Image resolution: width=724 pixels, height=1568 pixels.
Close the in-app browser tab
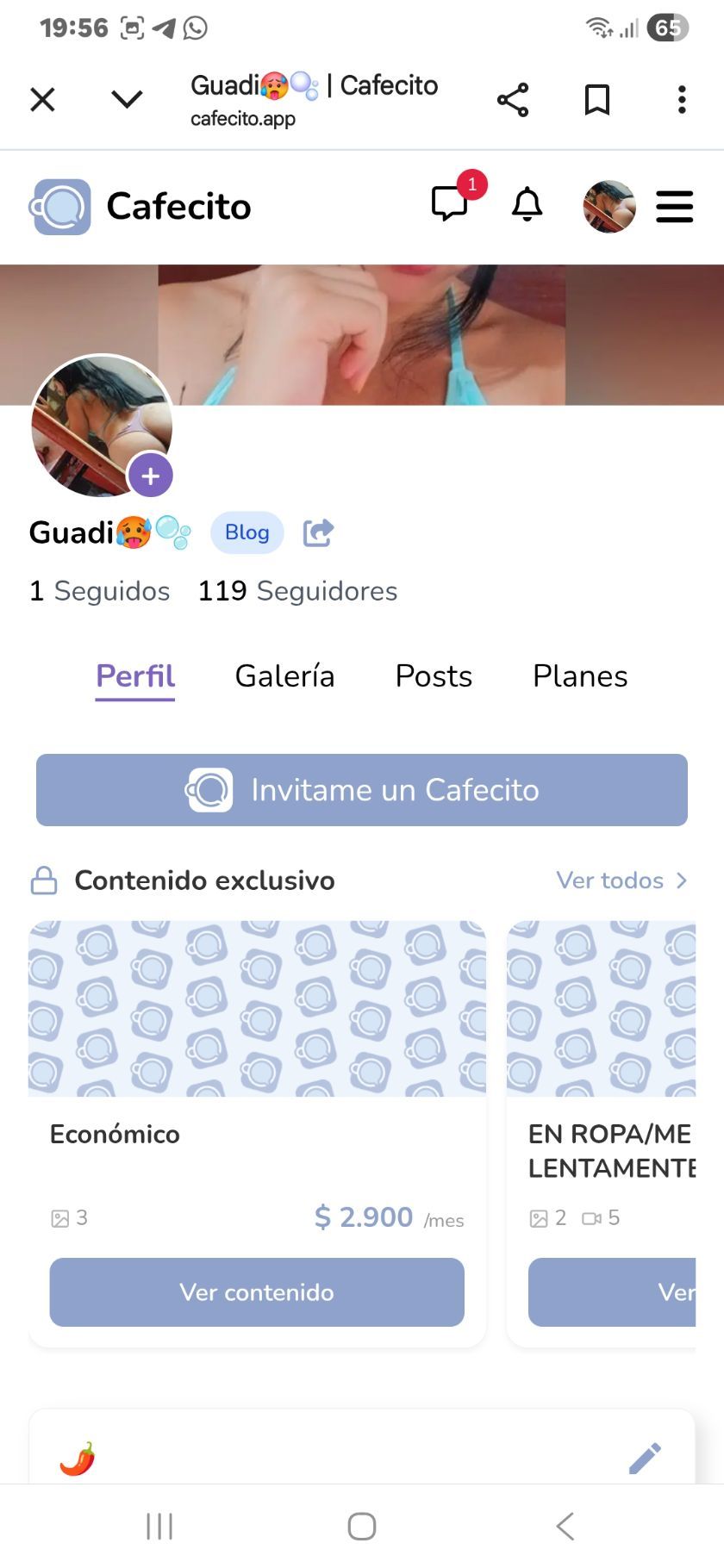click(x=42, y=100)
